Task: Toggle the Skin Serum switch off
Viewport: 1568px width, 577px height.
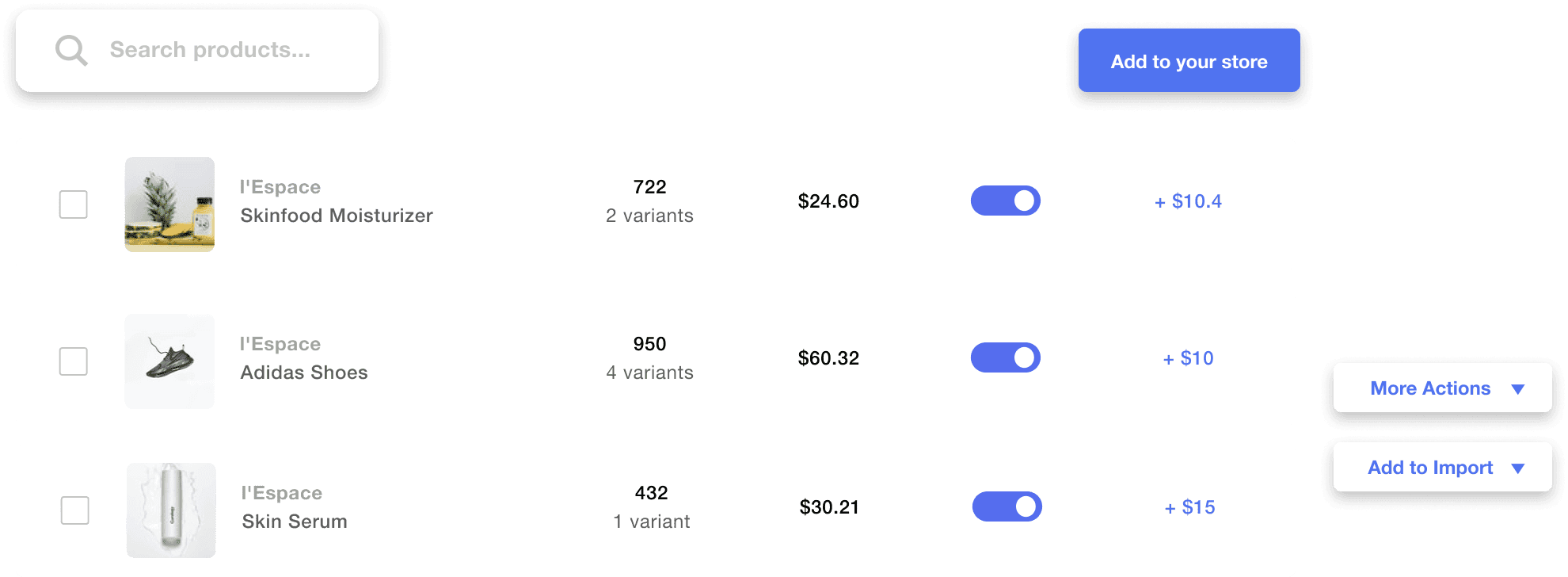Action: pos(1007,506)
